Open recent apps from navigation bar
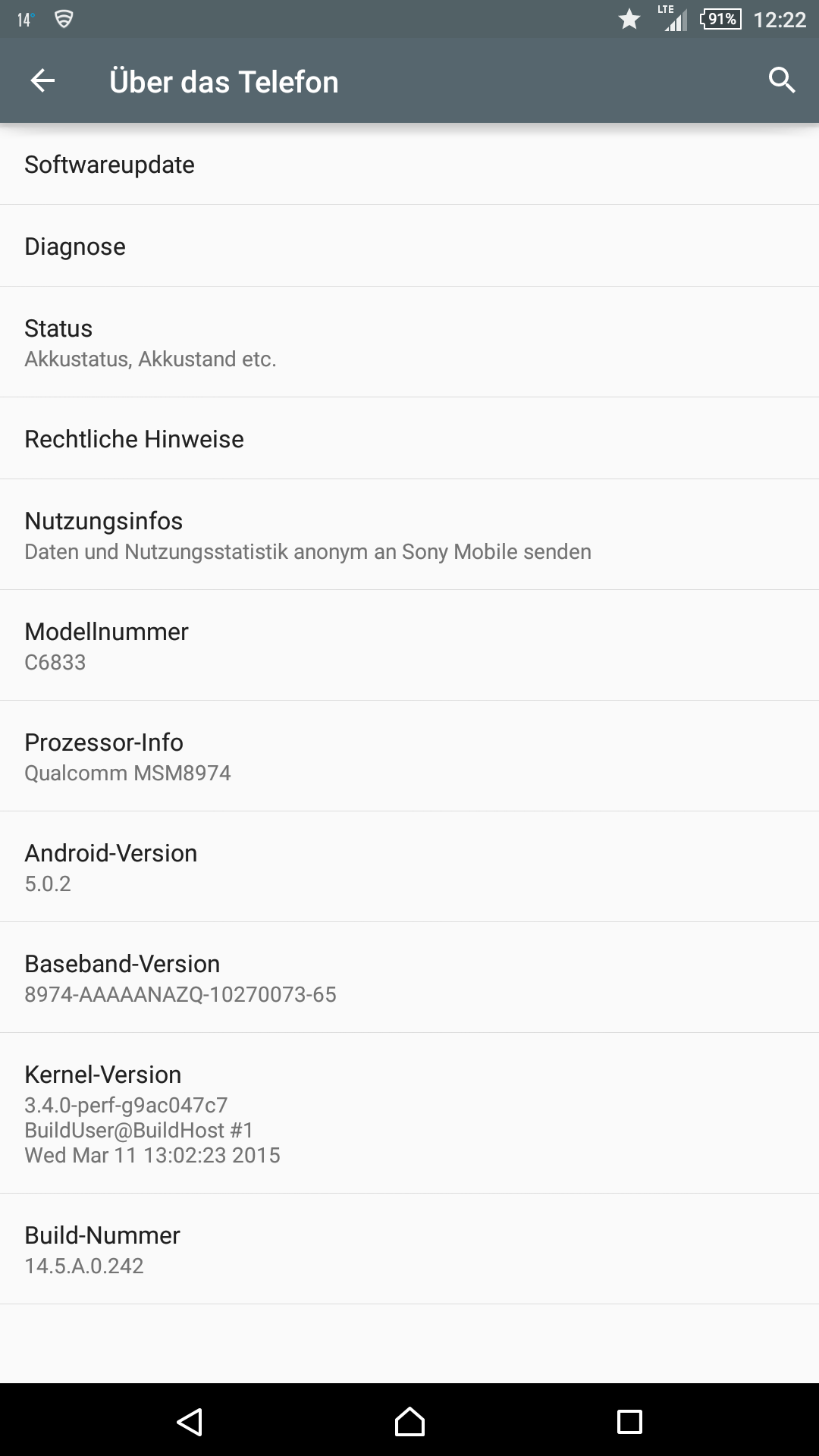This screenshot has width=819, height=1456. coord(629,1421)
